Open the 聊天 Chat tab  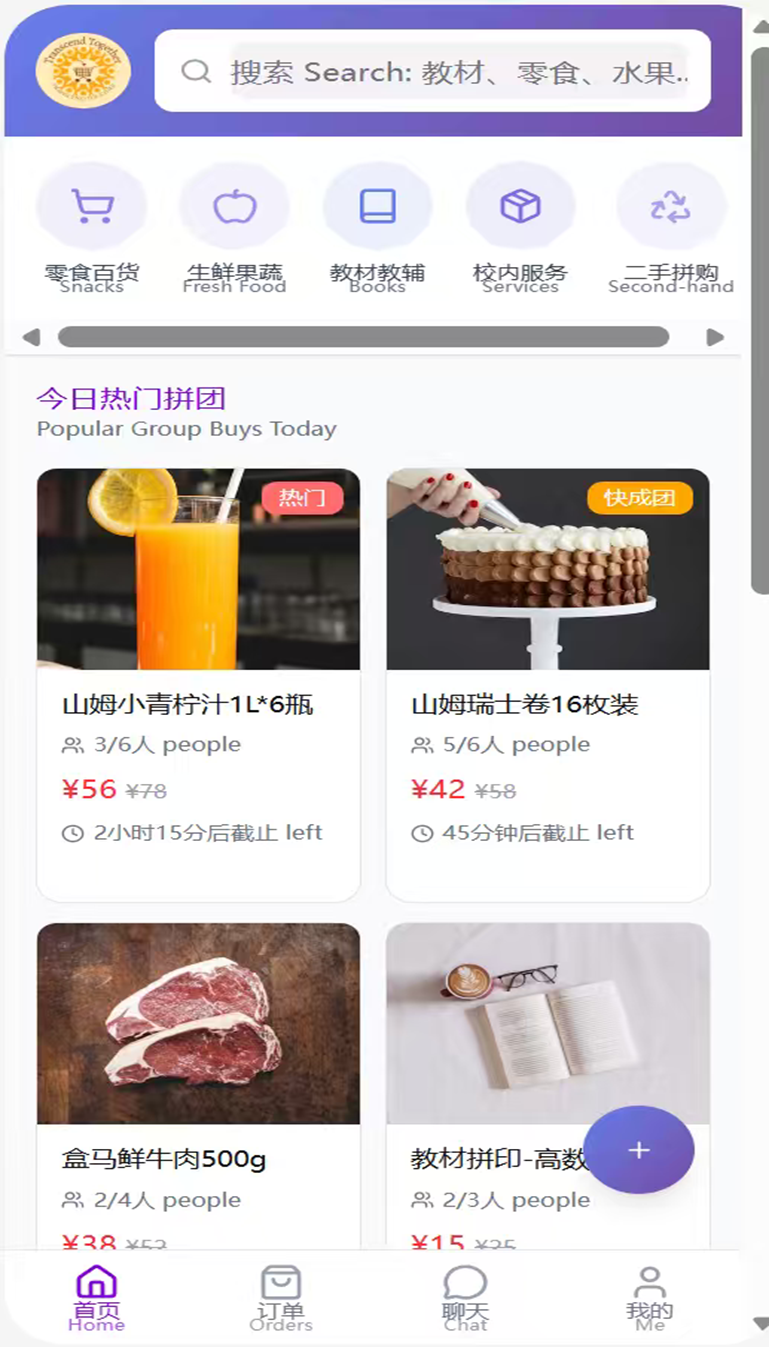(465, 1295)
